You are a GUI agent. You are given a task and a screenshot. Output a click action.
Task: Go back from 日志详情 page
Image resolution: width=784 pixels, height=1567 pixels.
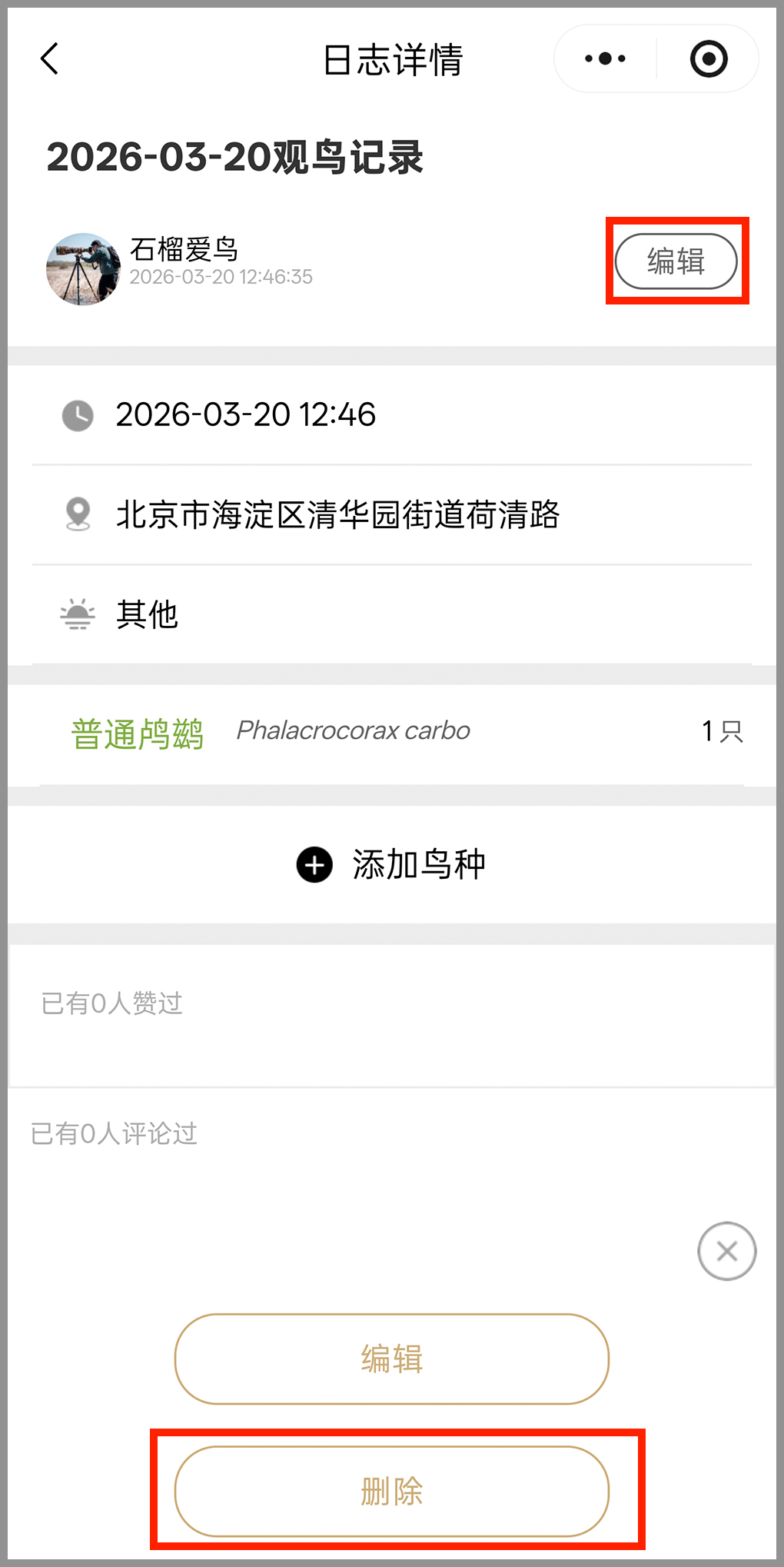(50, 59)
